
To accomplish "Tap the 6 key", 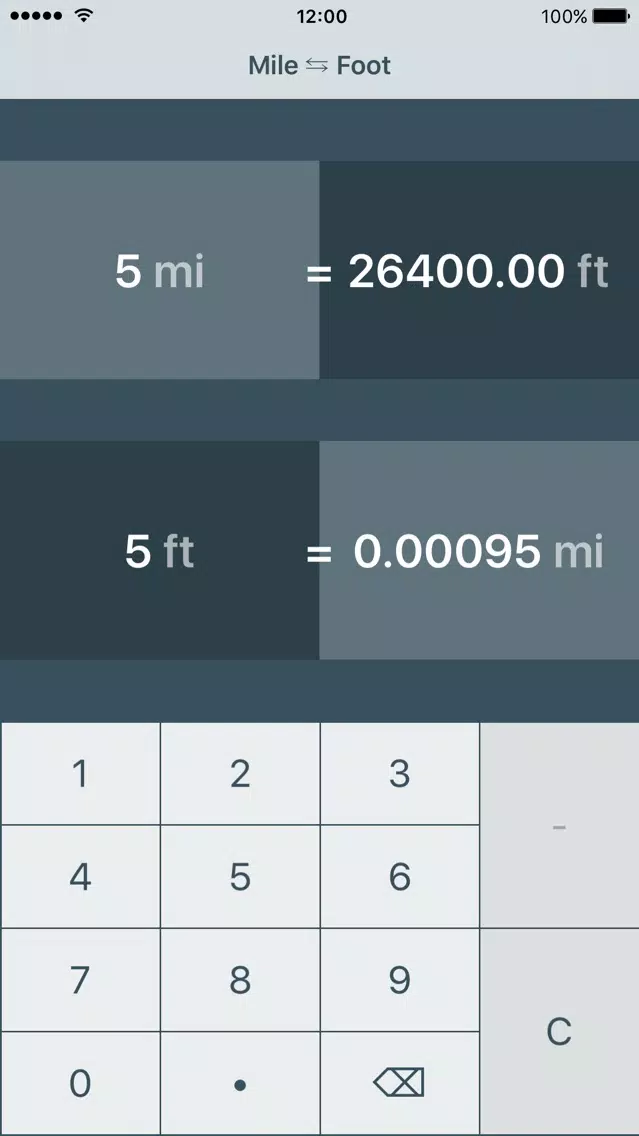I will pyautogui.click(x=400, y=877).
